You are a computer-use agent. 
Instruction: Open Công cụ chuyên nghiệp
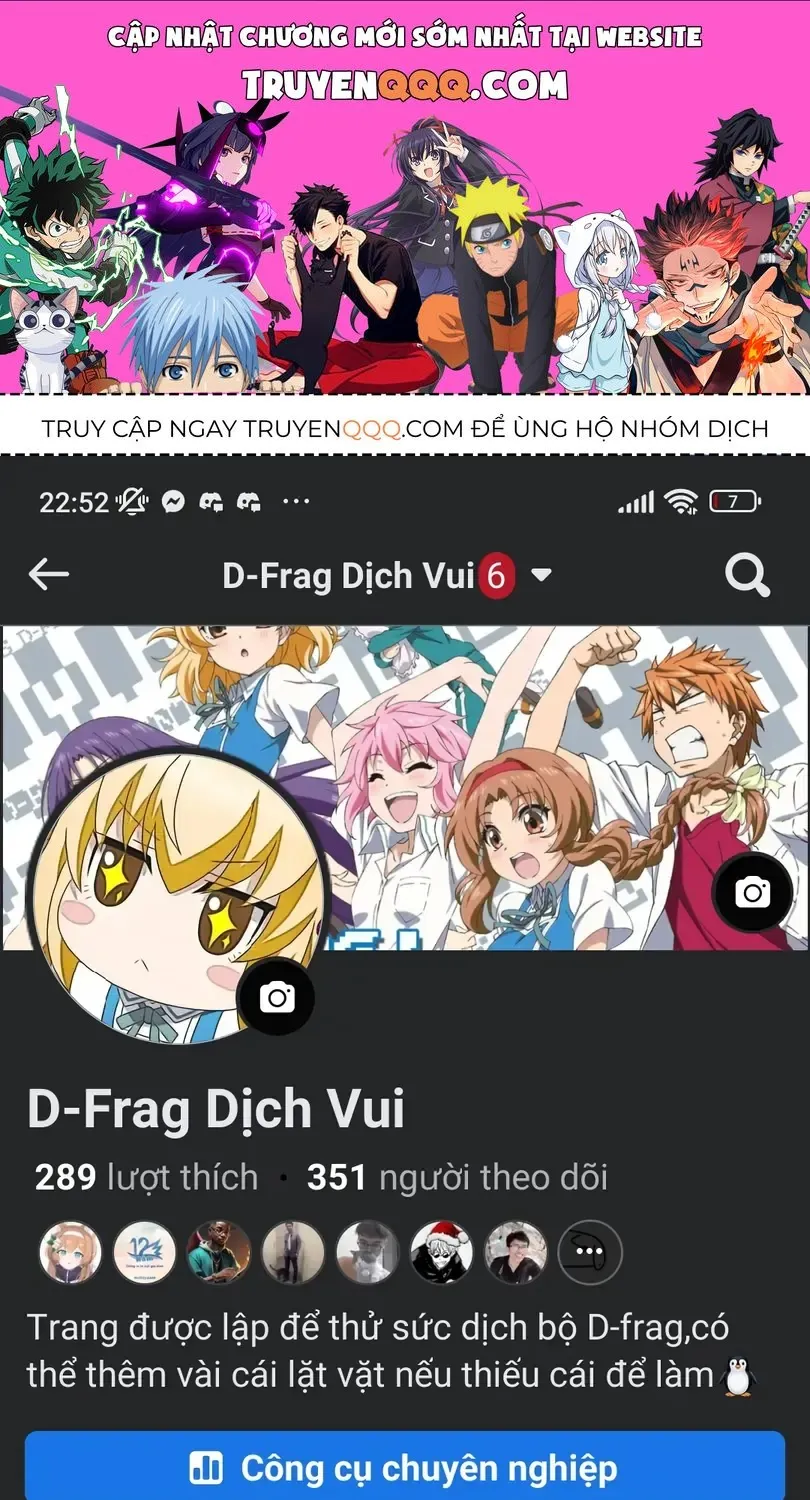(x=404, y=1468)
